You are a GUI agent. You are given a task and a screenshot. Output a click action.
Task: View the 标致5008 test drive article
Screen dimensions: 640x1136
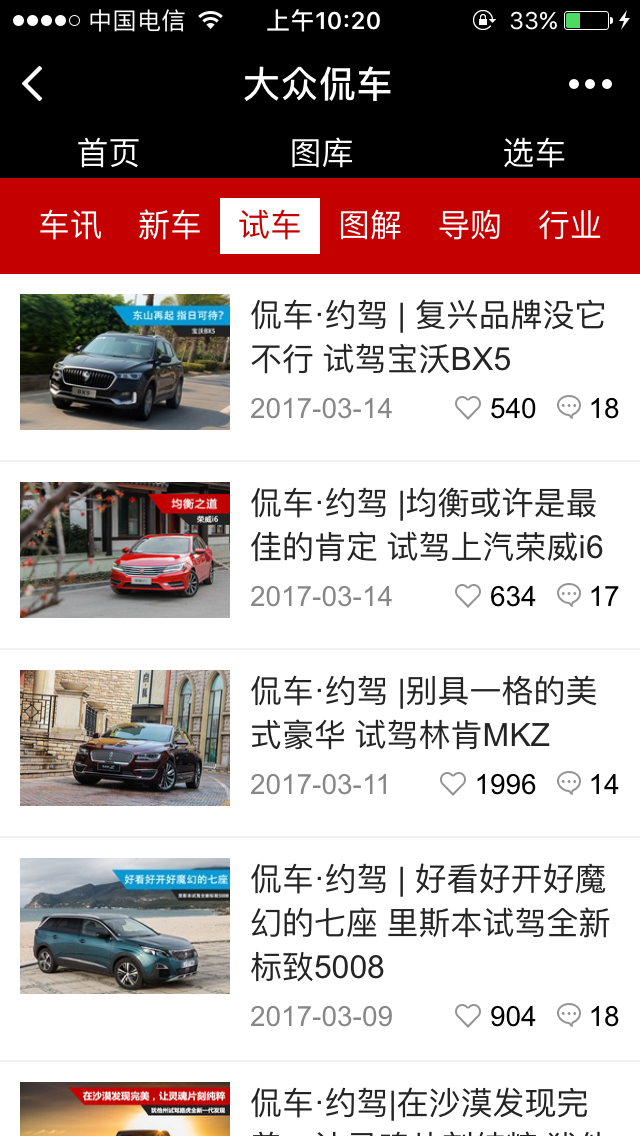pyautogui.click(x=429, y=922)
